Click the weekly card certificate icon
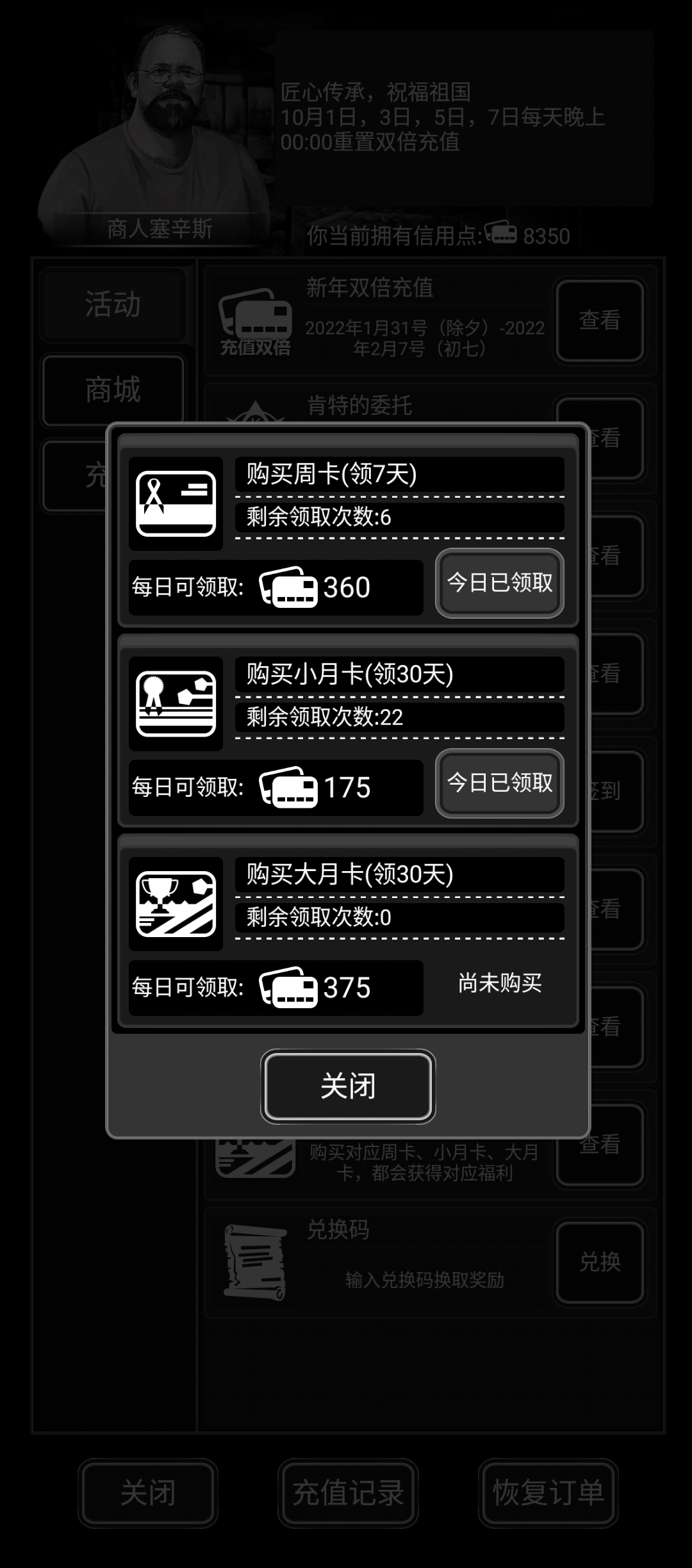The height and width of the screenshot is (1568, 692). pyautogui.click(x=174, y=503)
